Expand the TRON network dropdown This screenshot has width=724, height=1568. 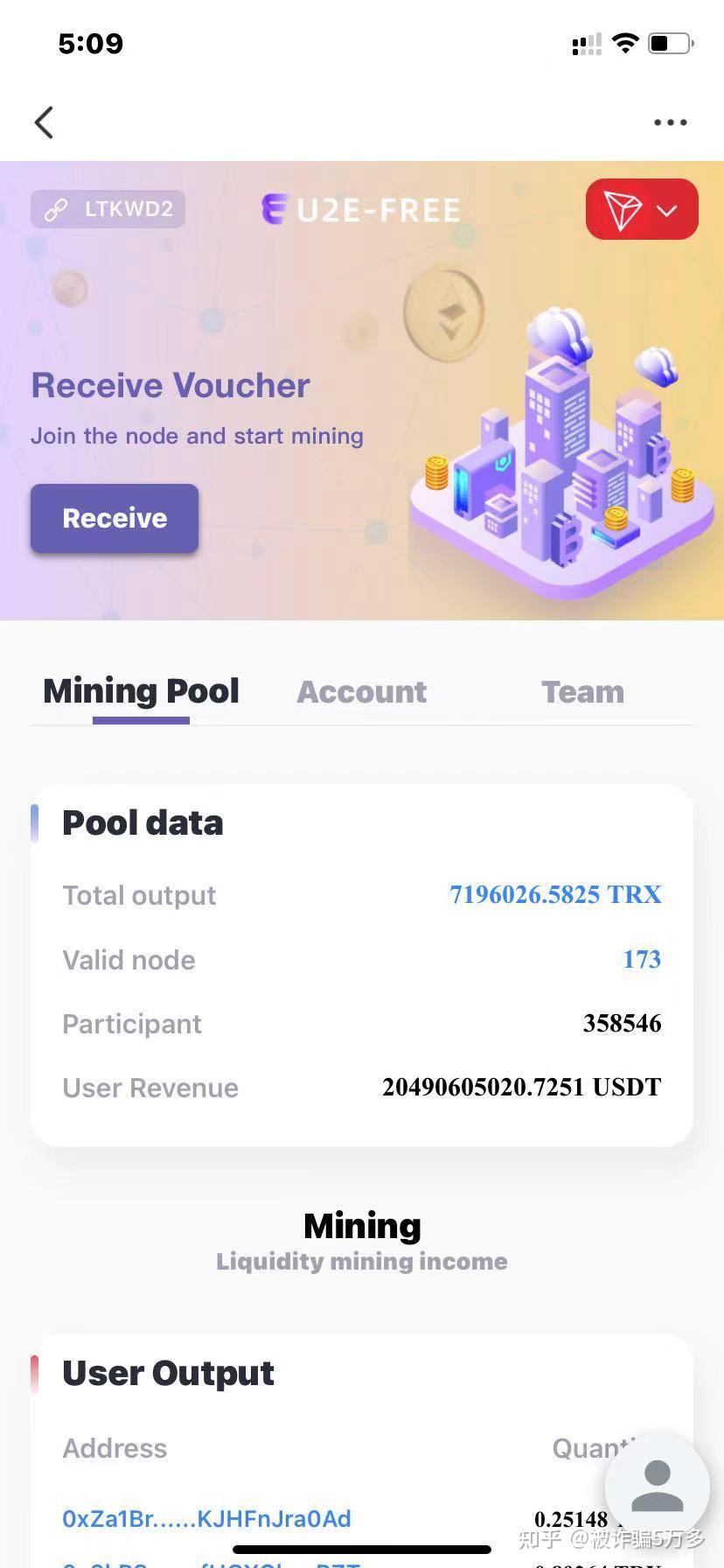tap(642, 209)
